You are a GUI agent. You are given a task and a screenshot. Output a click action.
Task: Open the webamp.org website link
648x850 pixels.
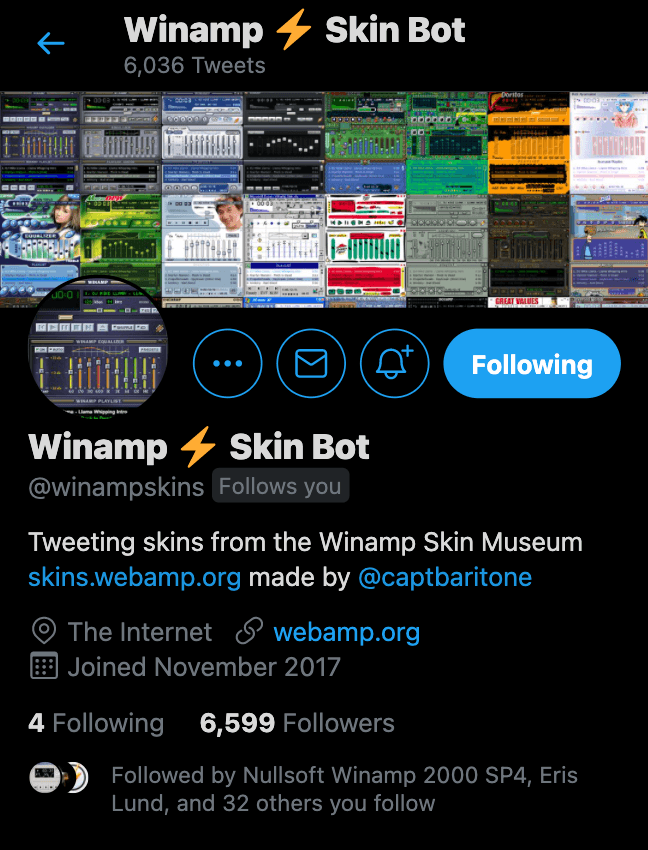point(346,632)
